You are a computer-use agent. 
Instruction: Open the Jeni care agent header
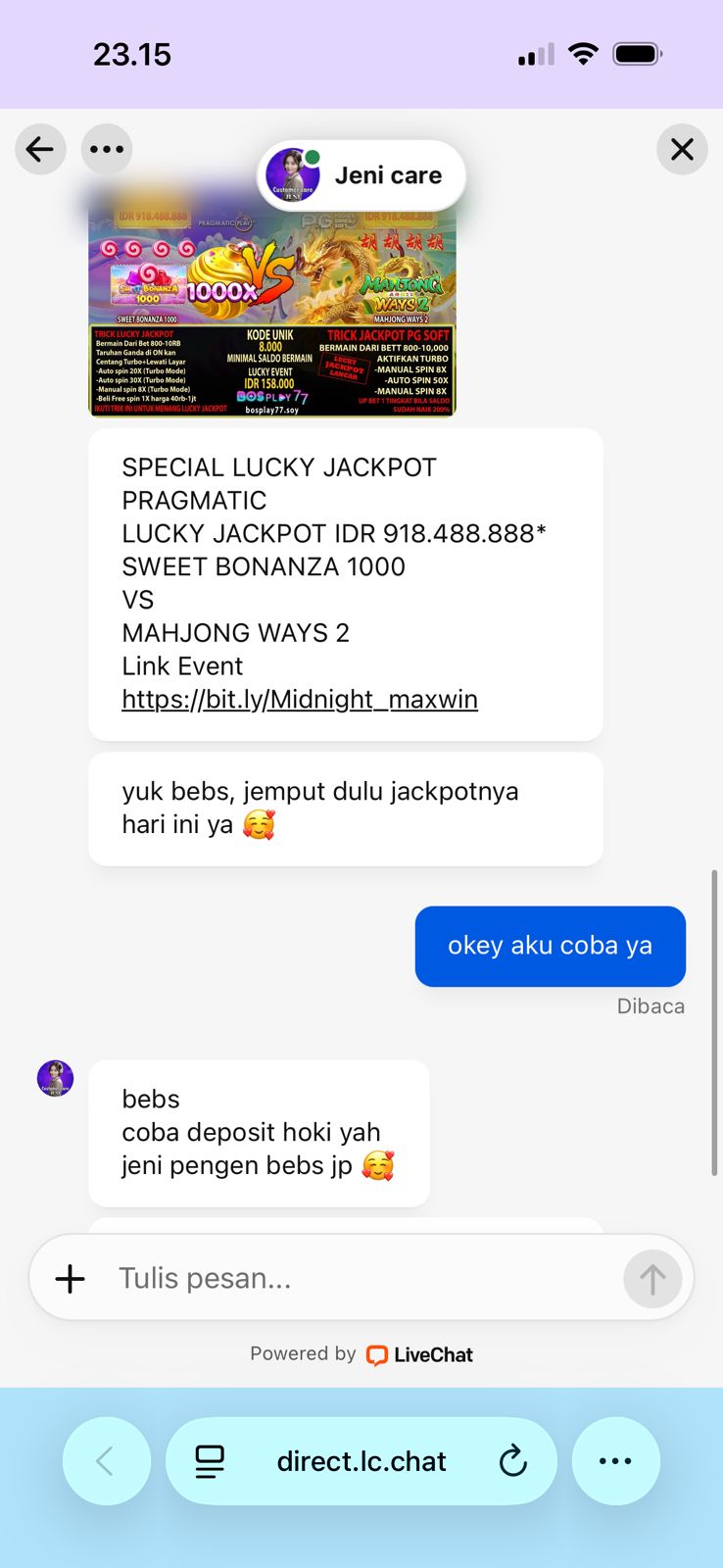[x=361, y=175]
